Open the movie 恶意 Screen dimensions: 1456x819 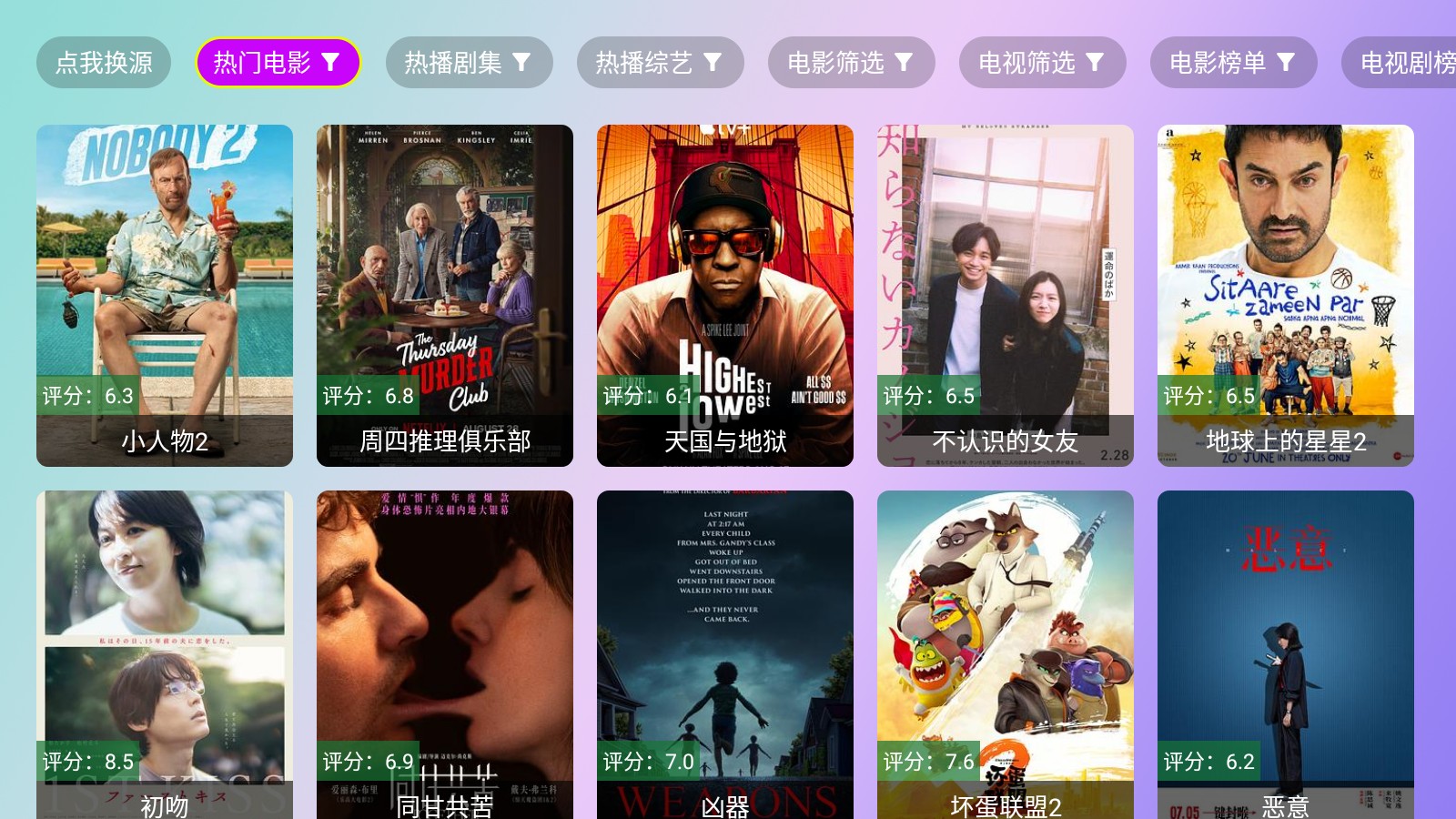pos(1286,654)
